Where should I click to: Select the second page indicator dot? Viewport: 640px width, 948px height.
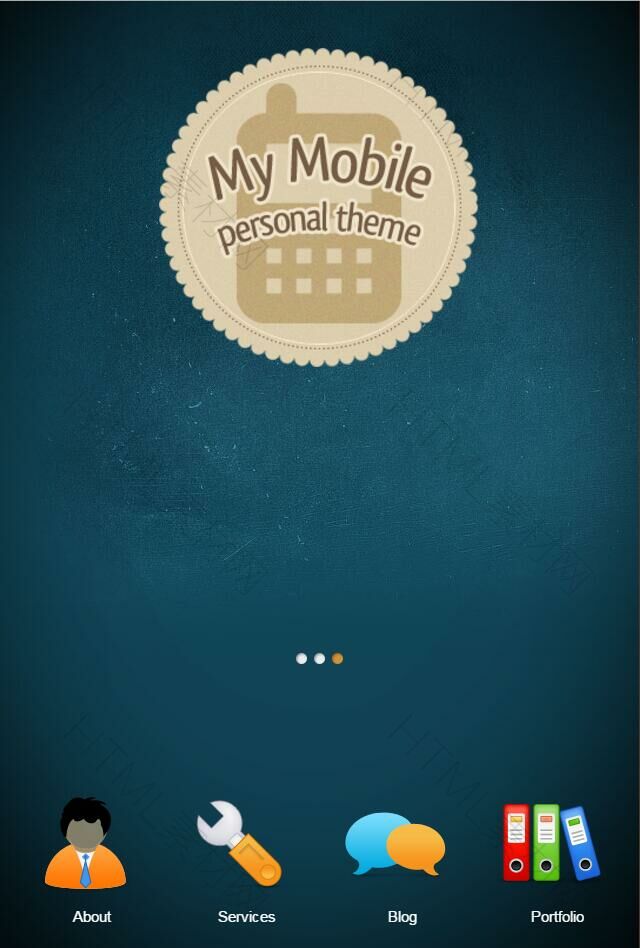[319, 659]
